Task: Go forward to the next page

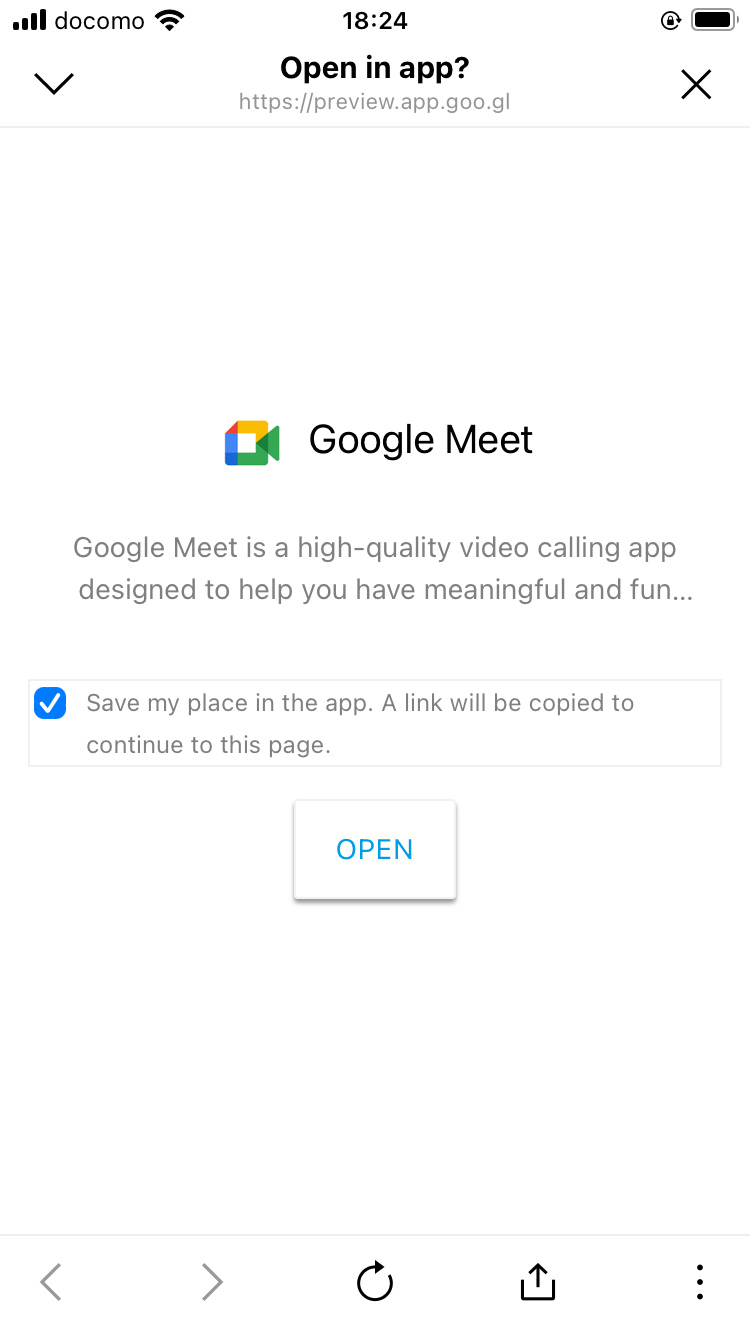Action: coord(212,1281)
